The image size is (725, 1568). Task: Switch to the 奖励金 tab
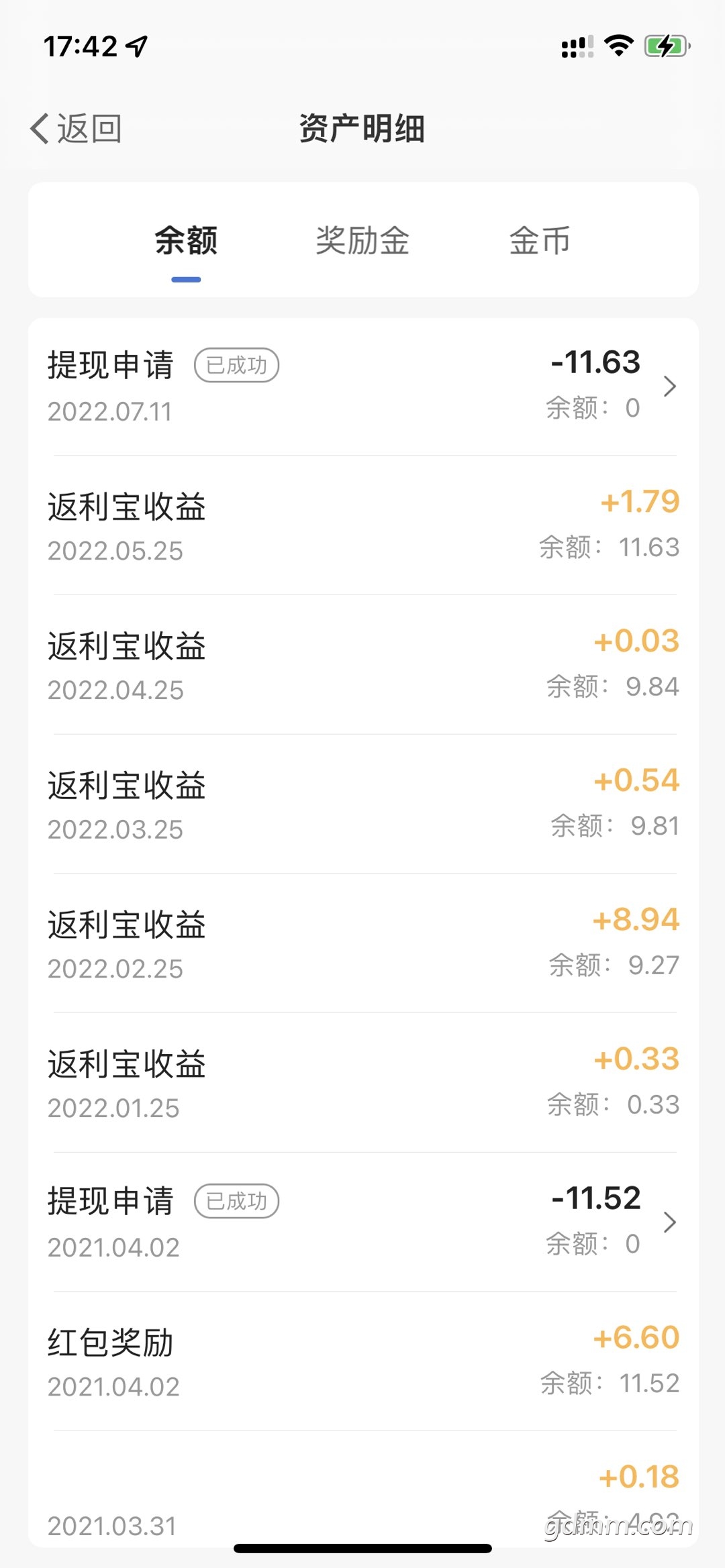click(362, 240)
